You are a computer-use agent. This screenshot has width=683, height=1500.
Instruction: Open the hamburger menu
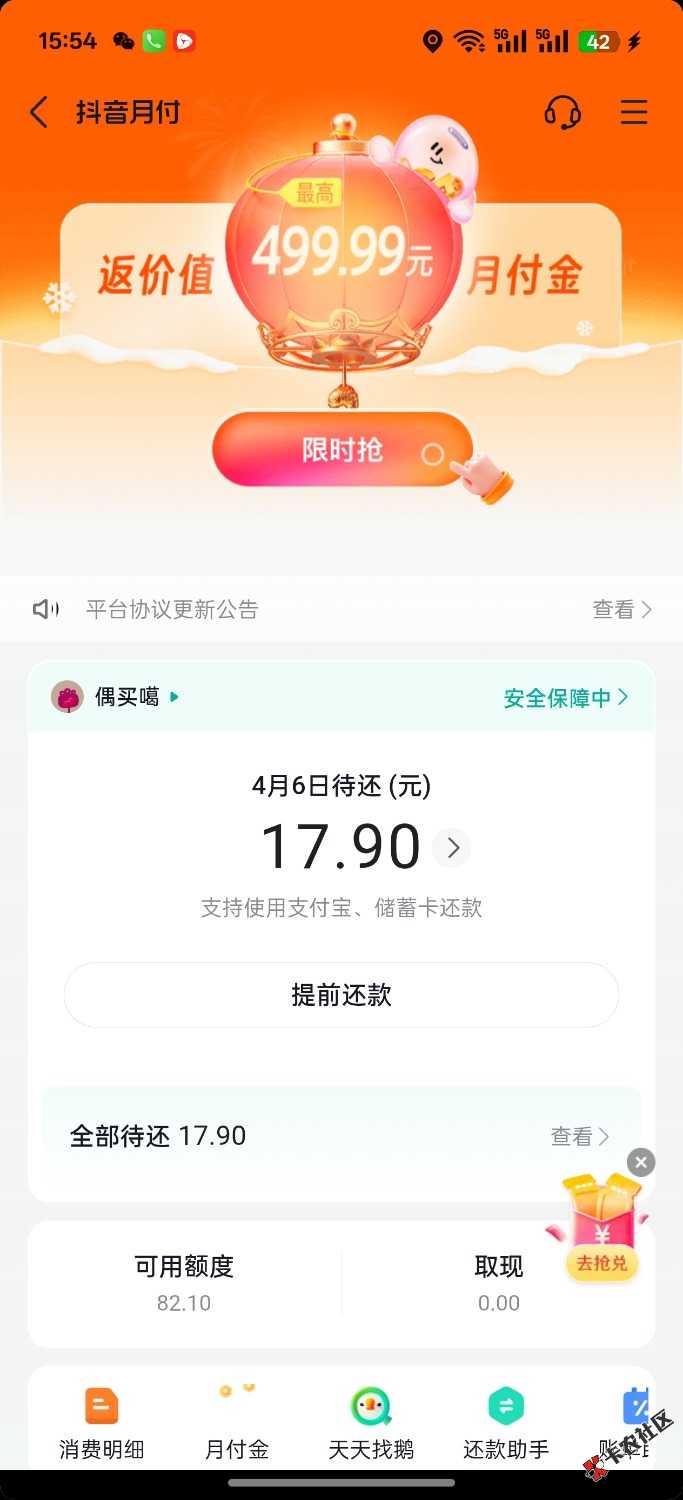click(634, 112)
